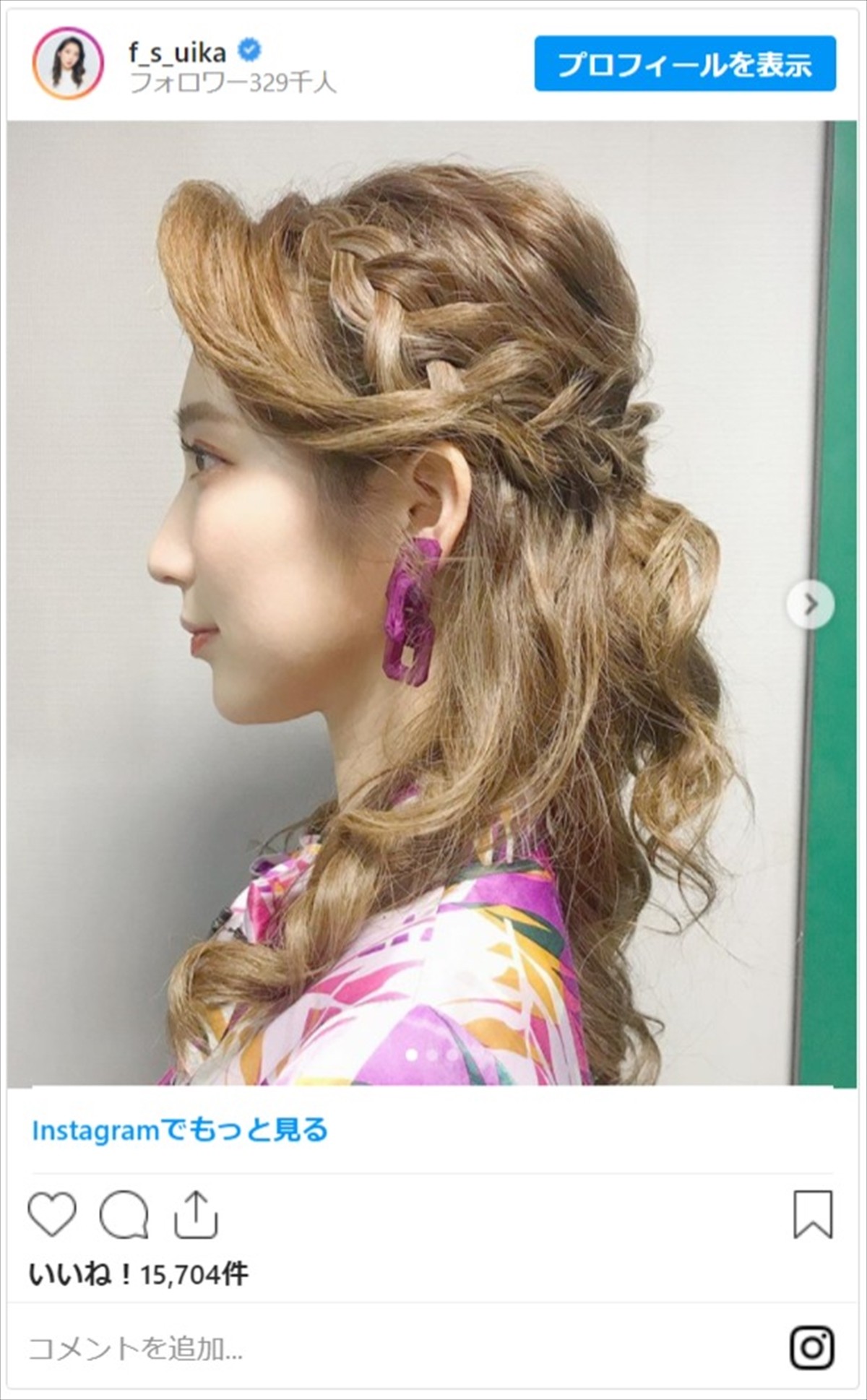Like this post with the heart icon
The image size is (867, 1400).
(52, 1214)
